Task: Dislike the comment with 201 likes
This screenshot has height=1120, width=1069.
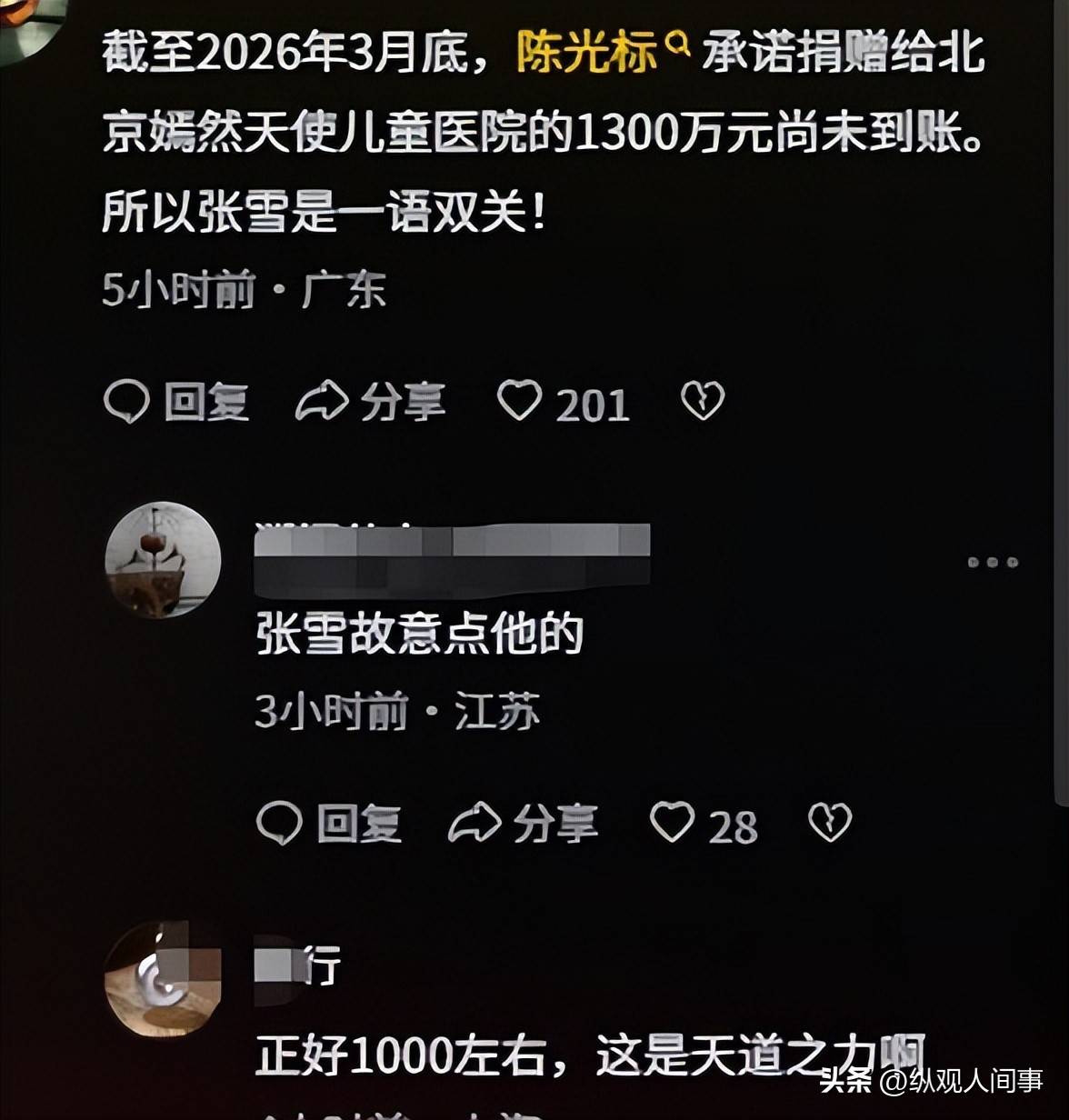Action: 703,401
